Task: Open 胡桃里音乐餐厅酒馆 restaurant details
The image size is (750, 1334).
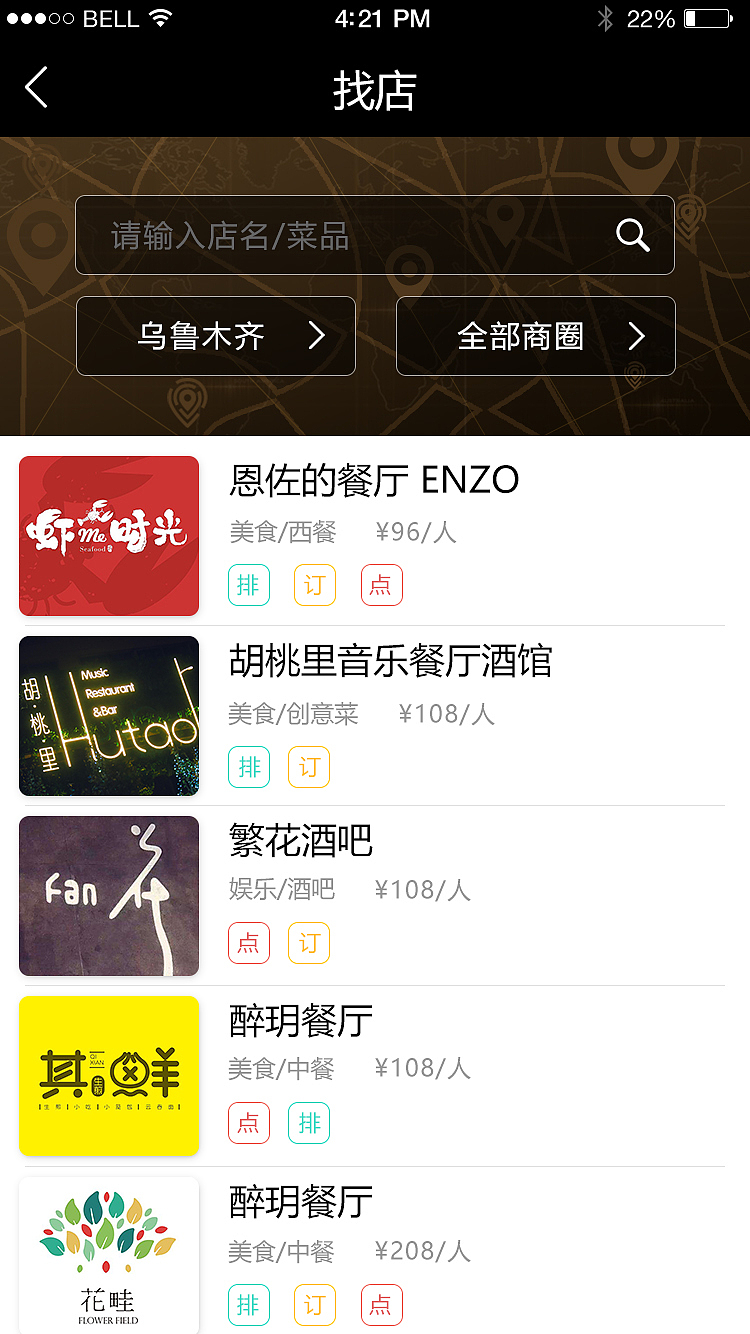Action: [390, 661]
